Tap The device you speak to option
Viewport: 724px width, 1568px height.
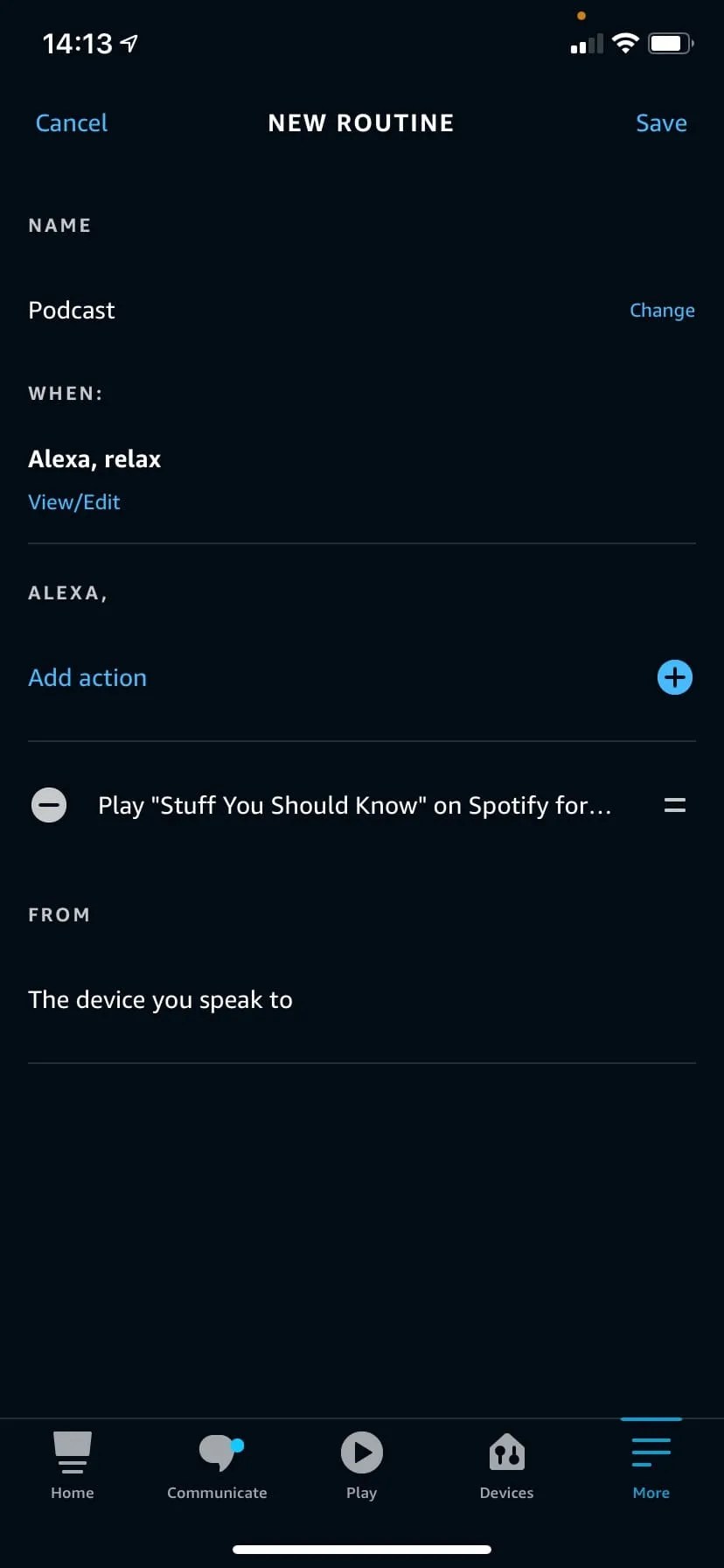160,999
